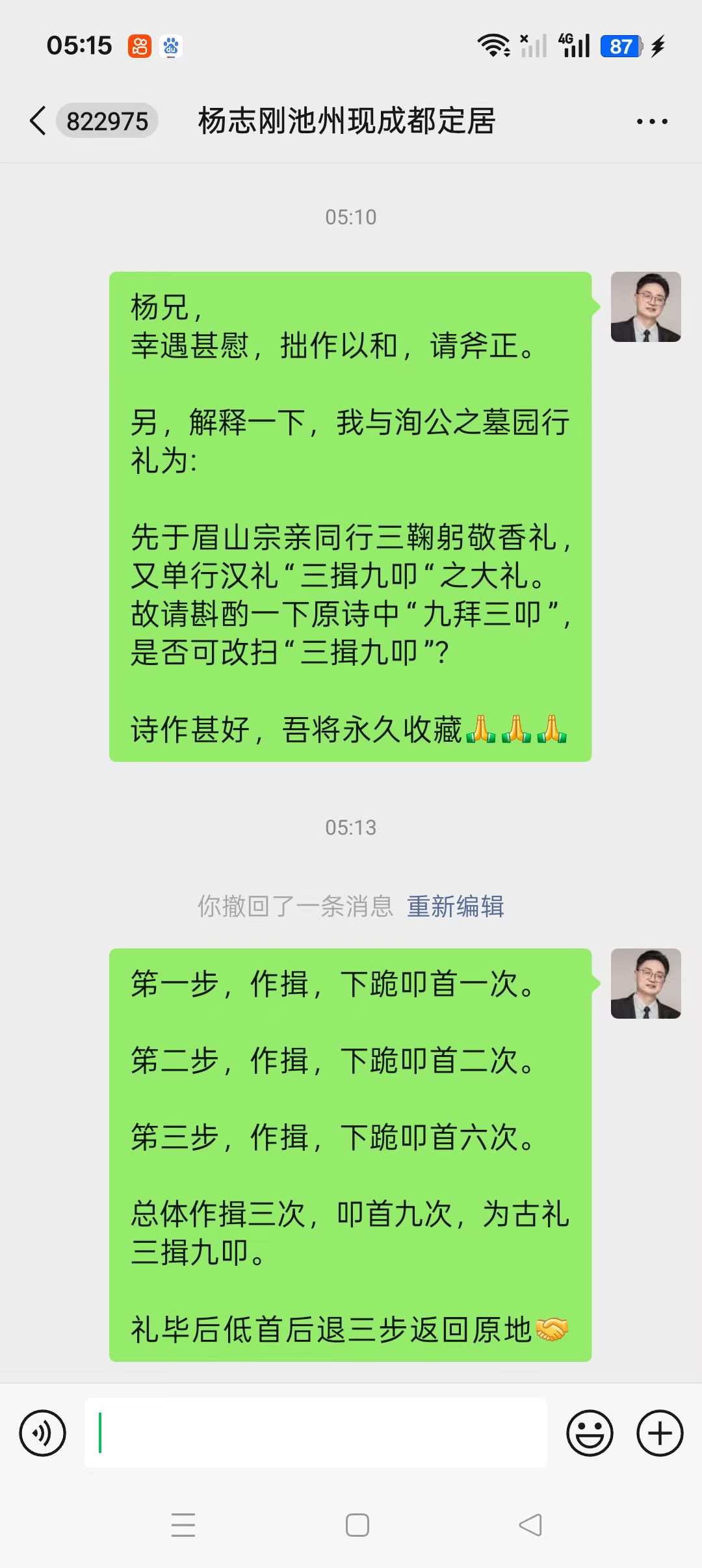Tap 重新编辑 to re-edit recalled message
The image size is (702, 1568).
455,906
